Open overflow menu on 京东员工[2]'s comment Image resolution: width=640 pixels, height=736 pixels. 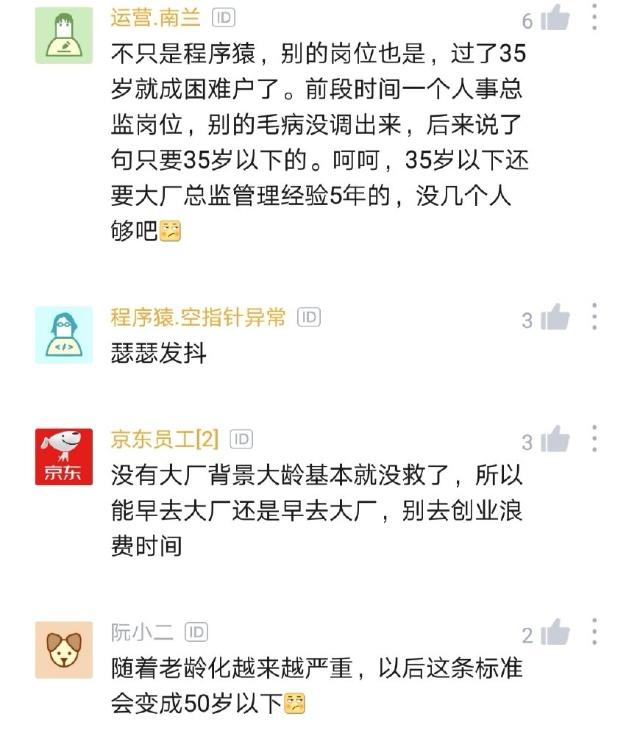[x=595, y=438]
